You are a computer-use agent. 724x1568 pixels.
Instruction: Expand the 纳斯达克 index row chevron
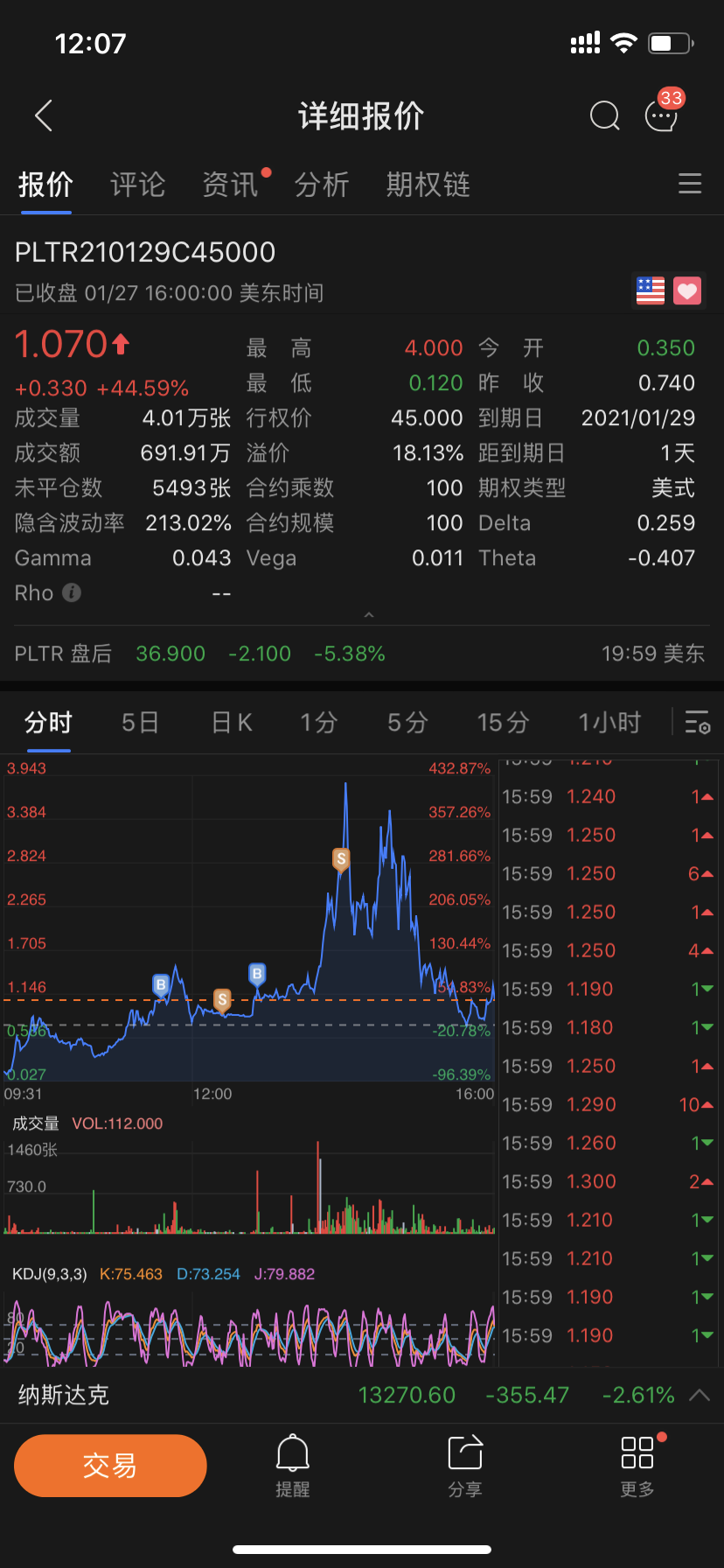click(x=699, y=1394)
